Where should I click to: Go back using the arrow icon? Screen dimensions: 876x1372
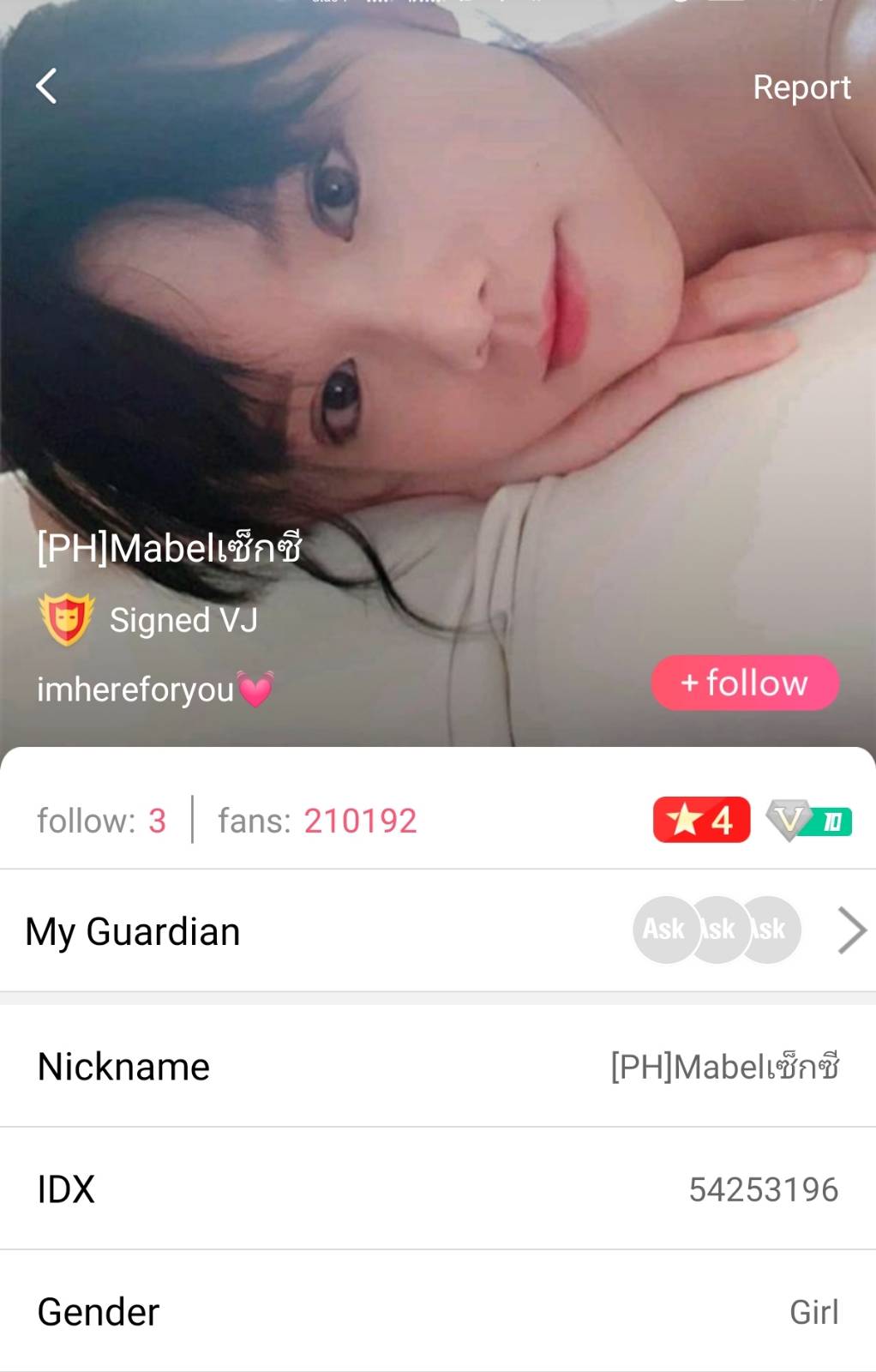click(47, 86)
